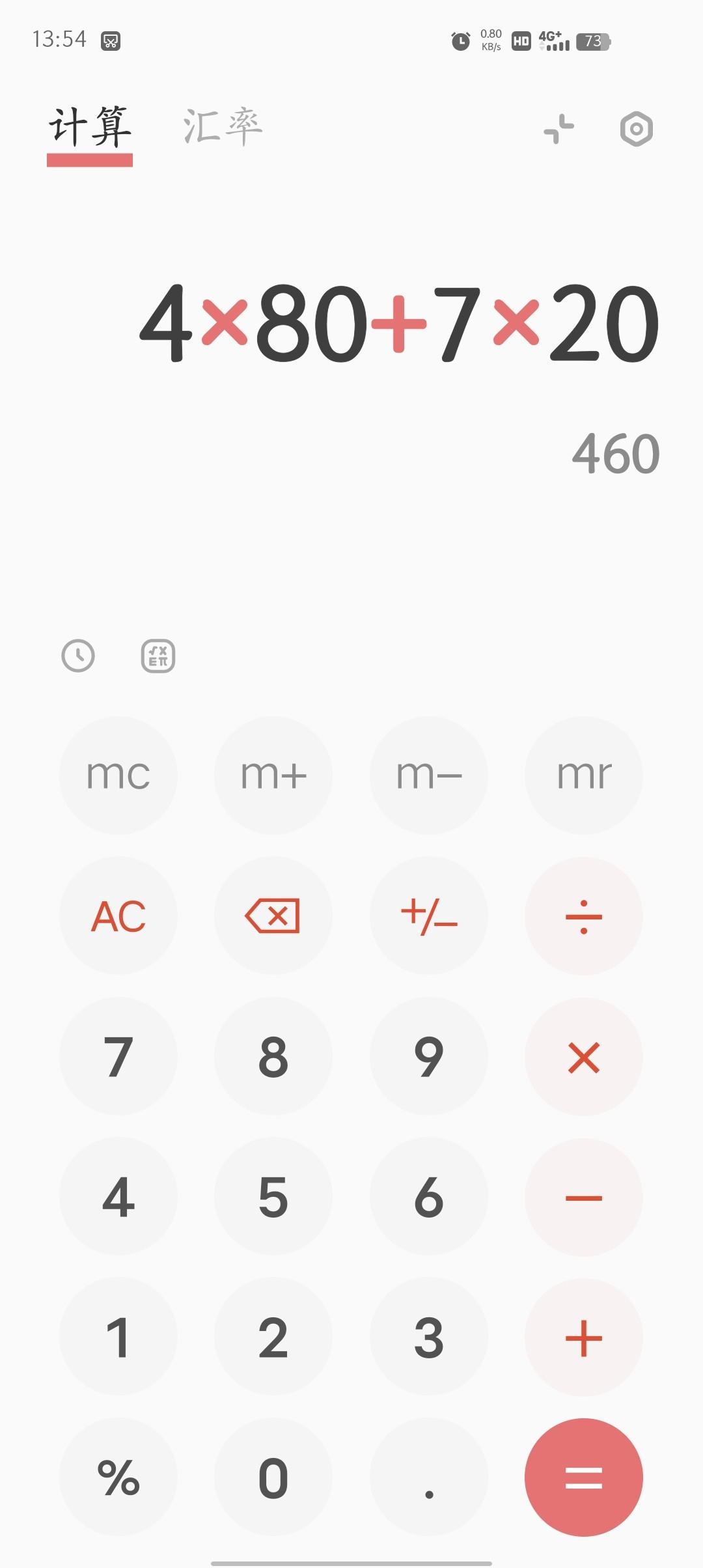Enter the digit 7
The width and height of the screenshot is (703, 1568).
118,1056
